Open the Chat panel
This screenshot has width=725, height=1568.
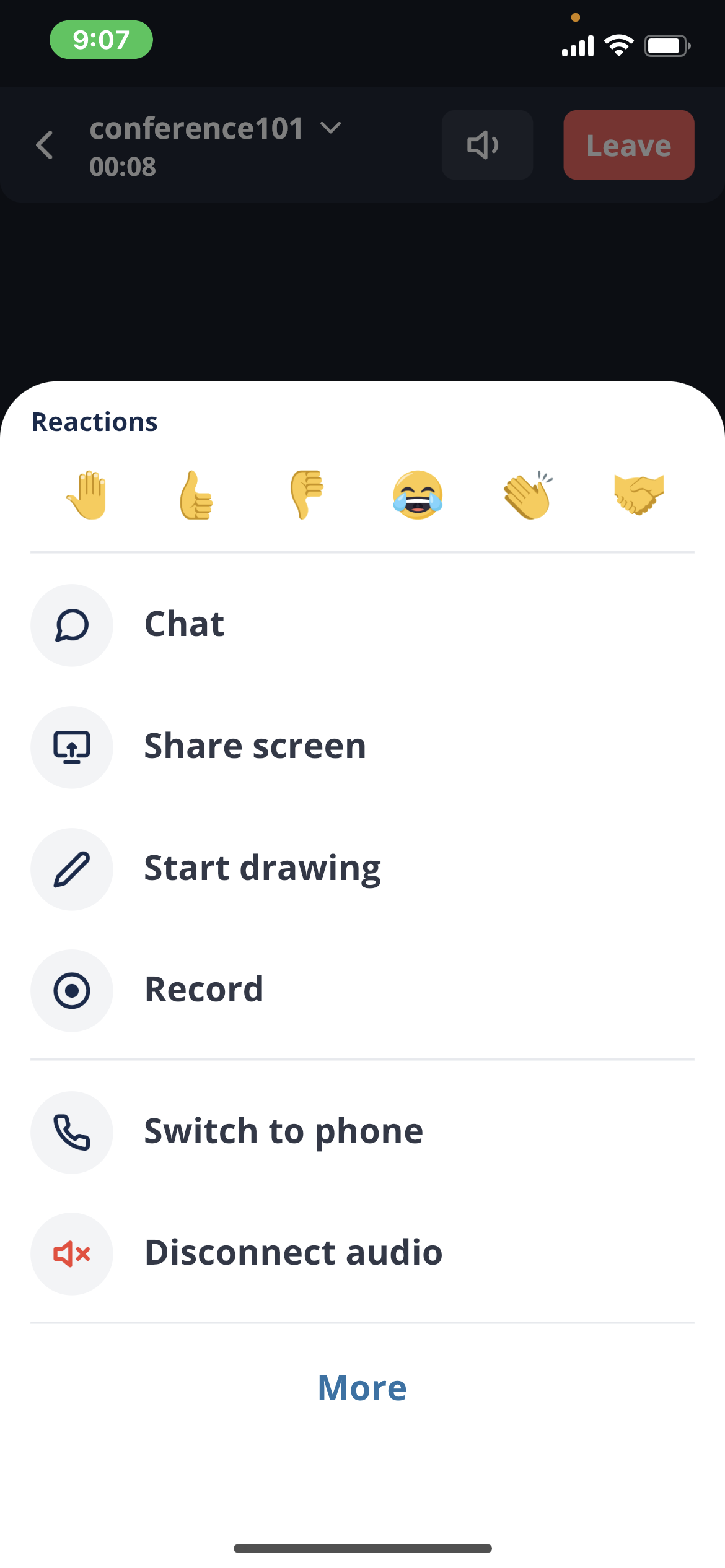(183, 624)
